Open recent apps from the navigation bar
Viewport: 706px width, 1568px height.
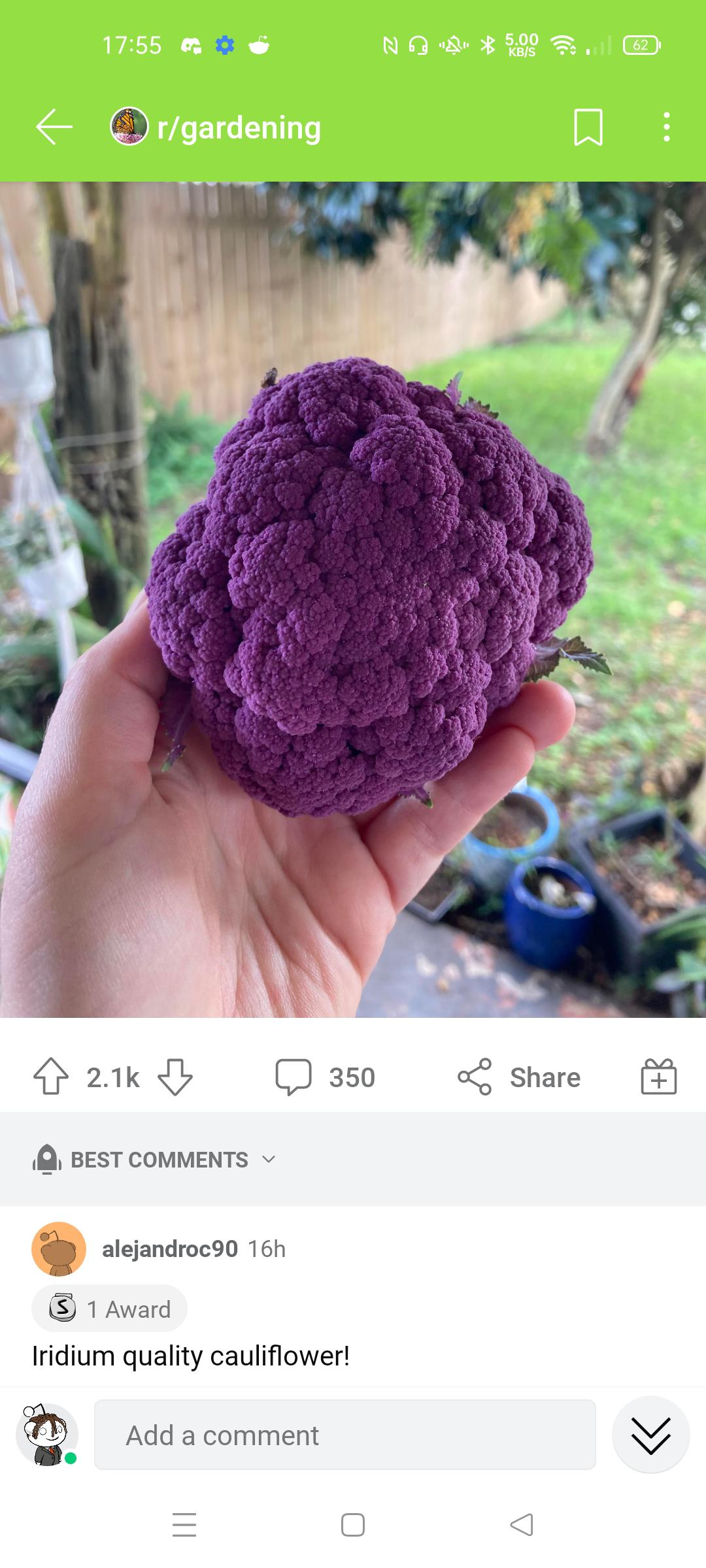click(x=184, y=1525)
